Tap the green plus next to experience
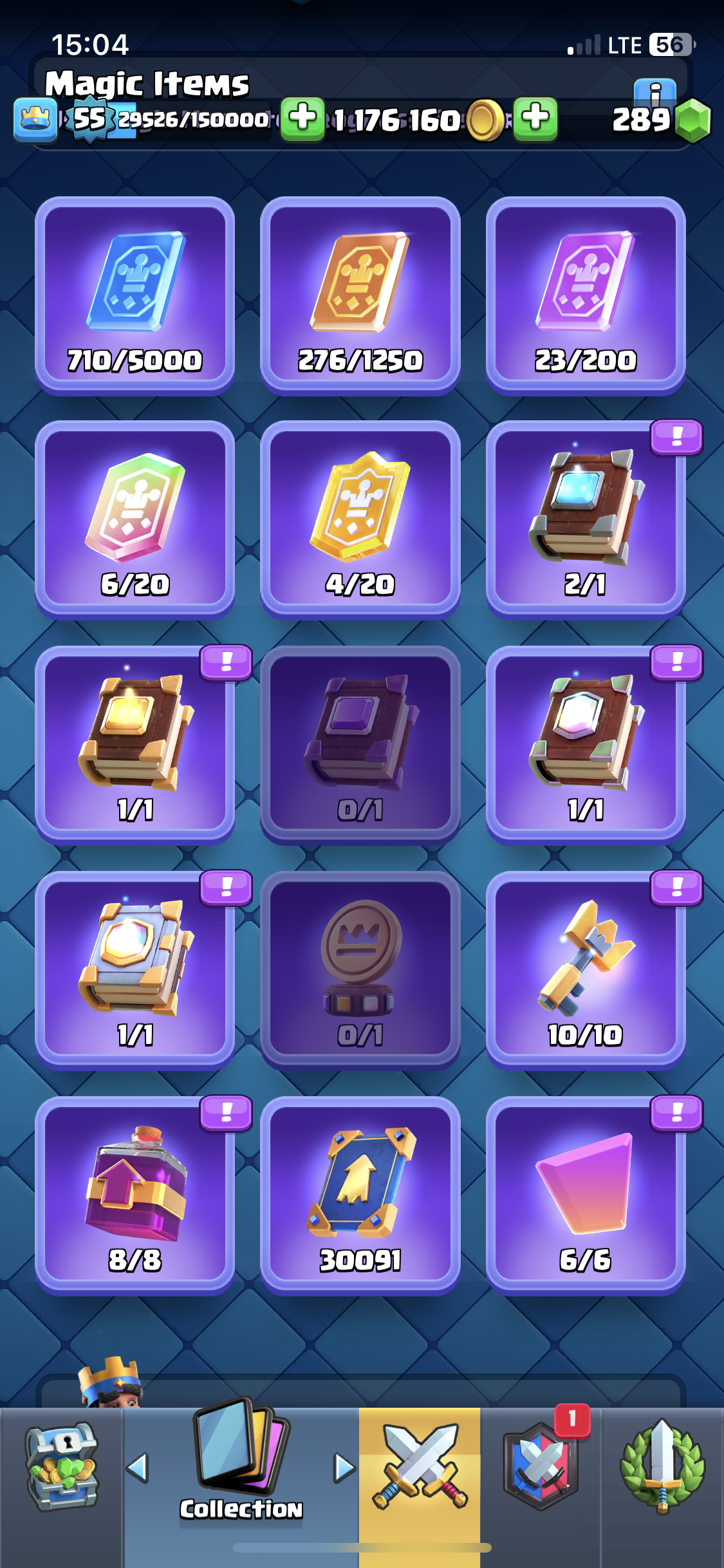 point(302,118)
